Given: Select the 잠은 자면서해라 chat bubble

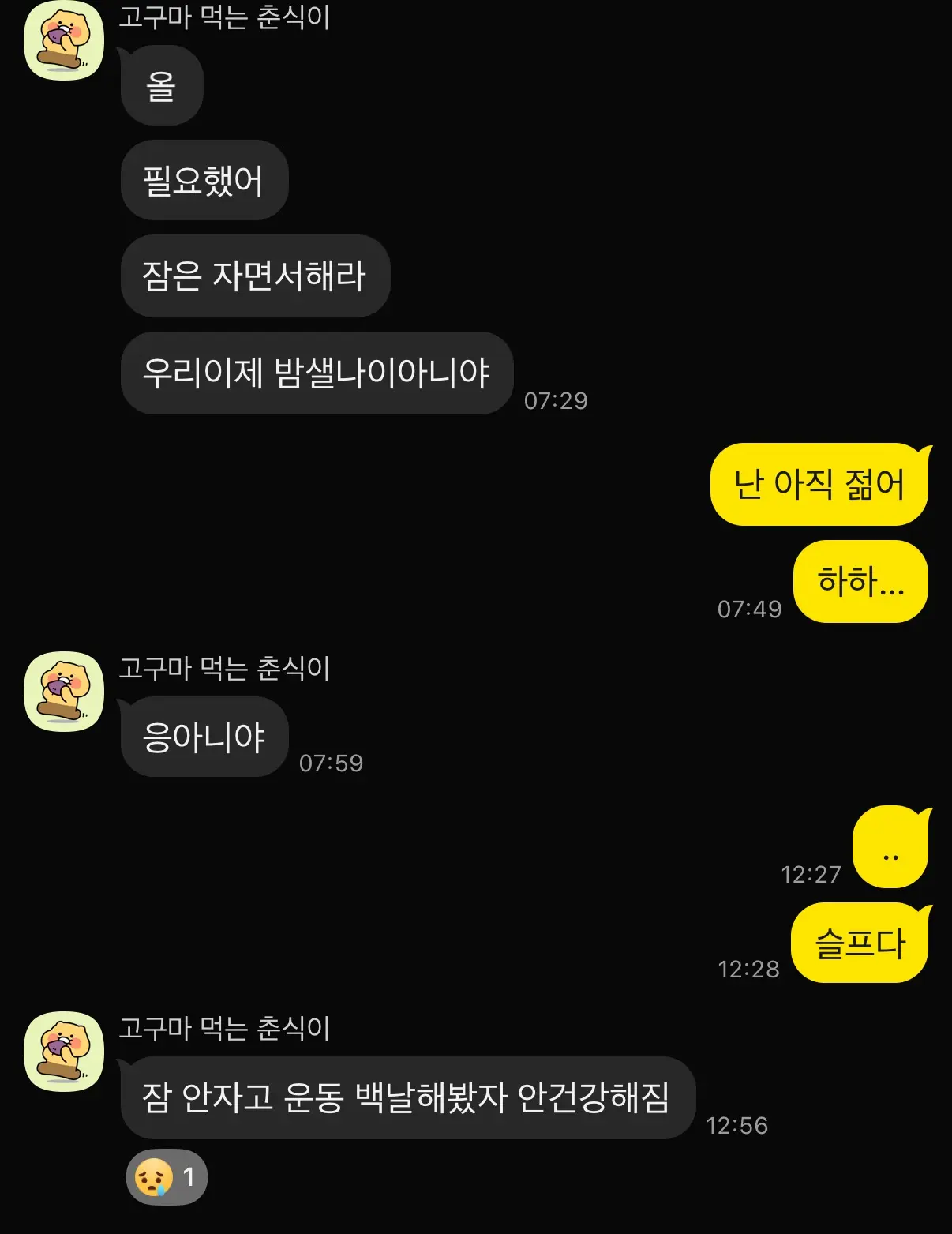Looking at the screenshot, I should pos(255,277).
